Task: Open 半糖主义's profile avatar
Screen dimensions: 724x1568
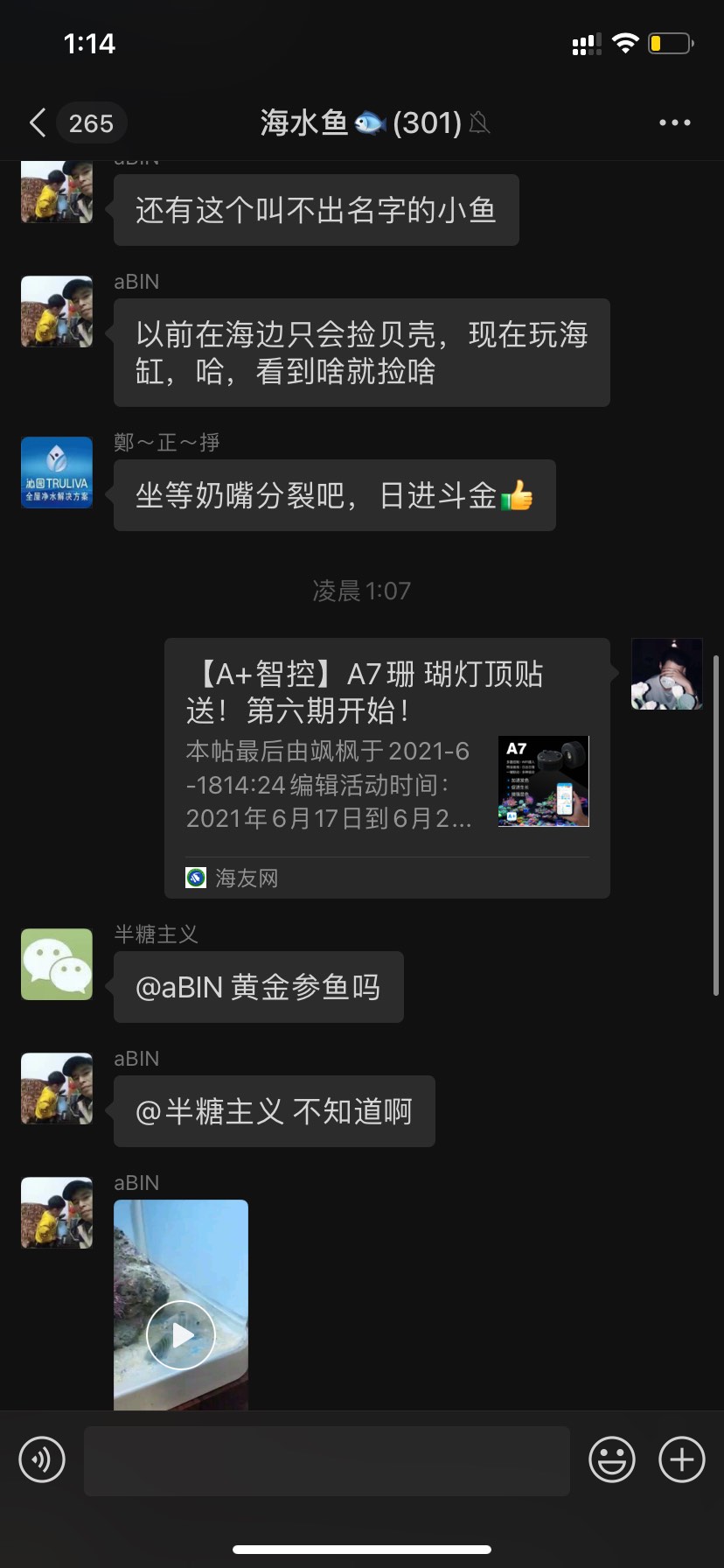Action: click(57, 964)
